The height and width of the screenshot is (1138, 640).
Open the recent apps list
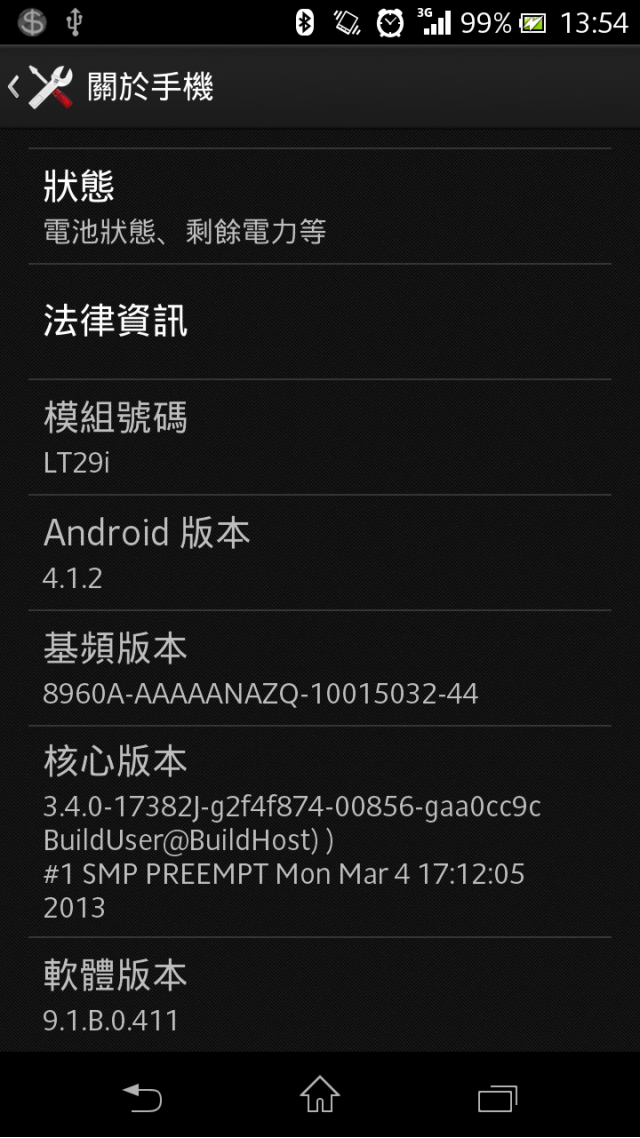[498, 1097]
